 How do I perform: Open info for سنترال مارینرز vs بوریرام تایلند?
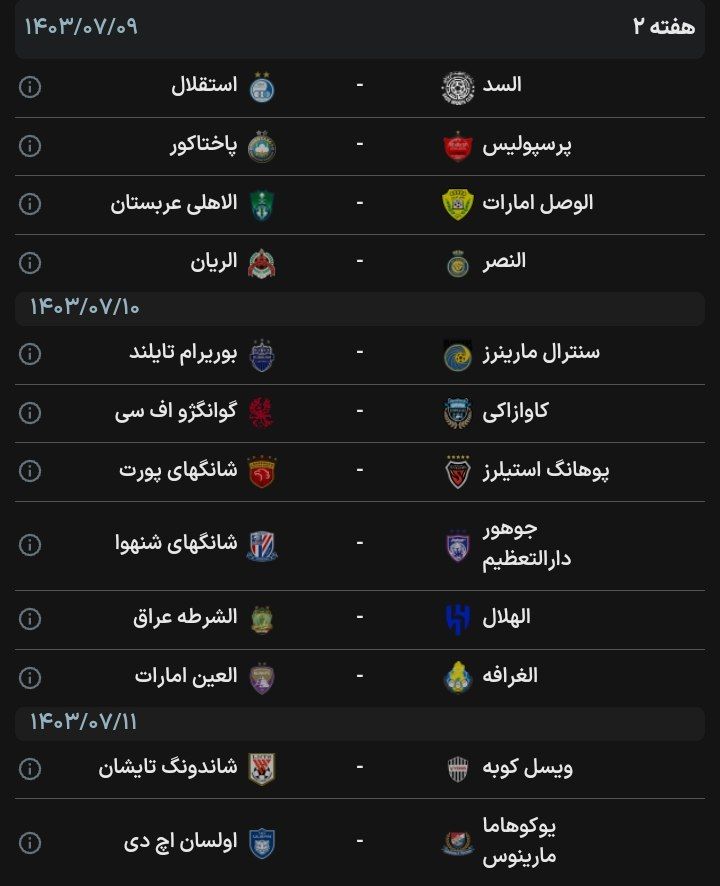pos(30,354)
